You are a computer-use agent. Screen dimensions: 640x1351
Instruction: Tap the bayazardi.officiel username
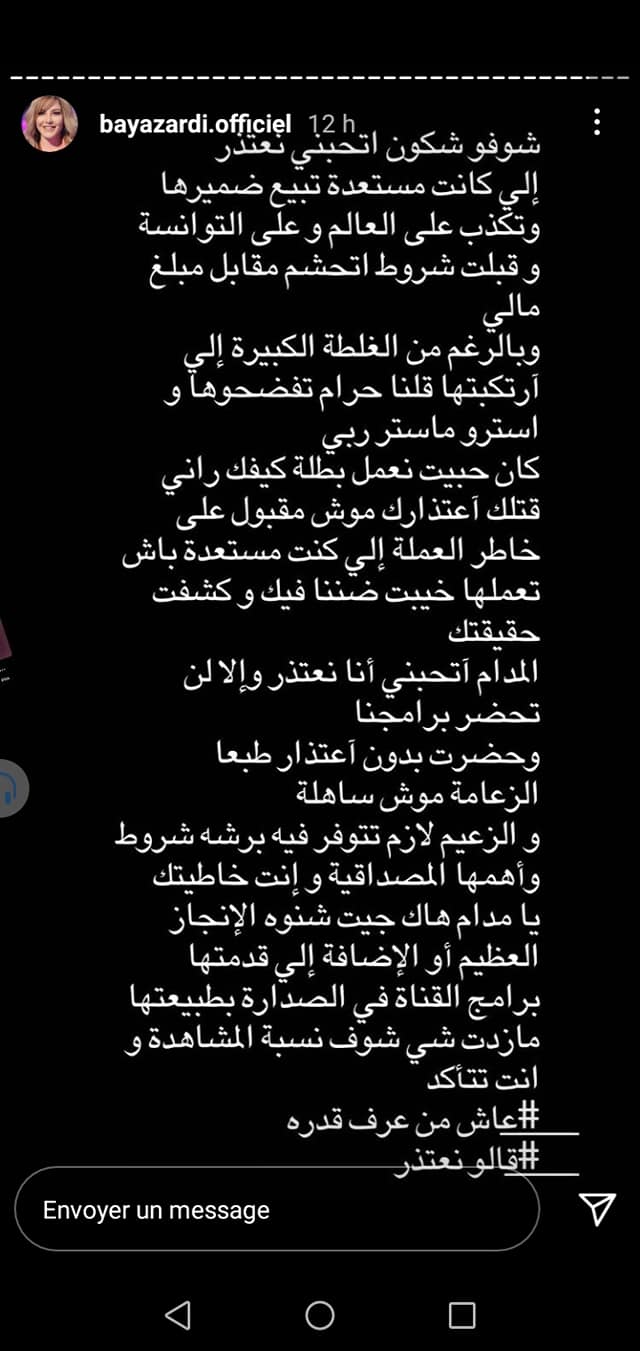point(196,124)
